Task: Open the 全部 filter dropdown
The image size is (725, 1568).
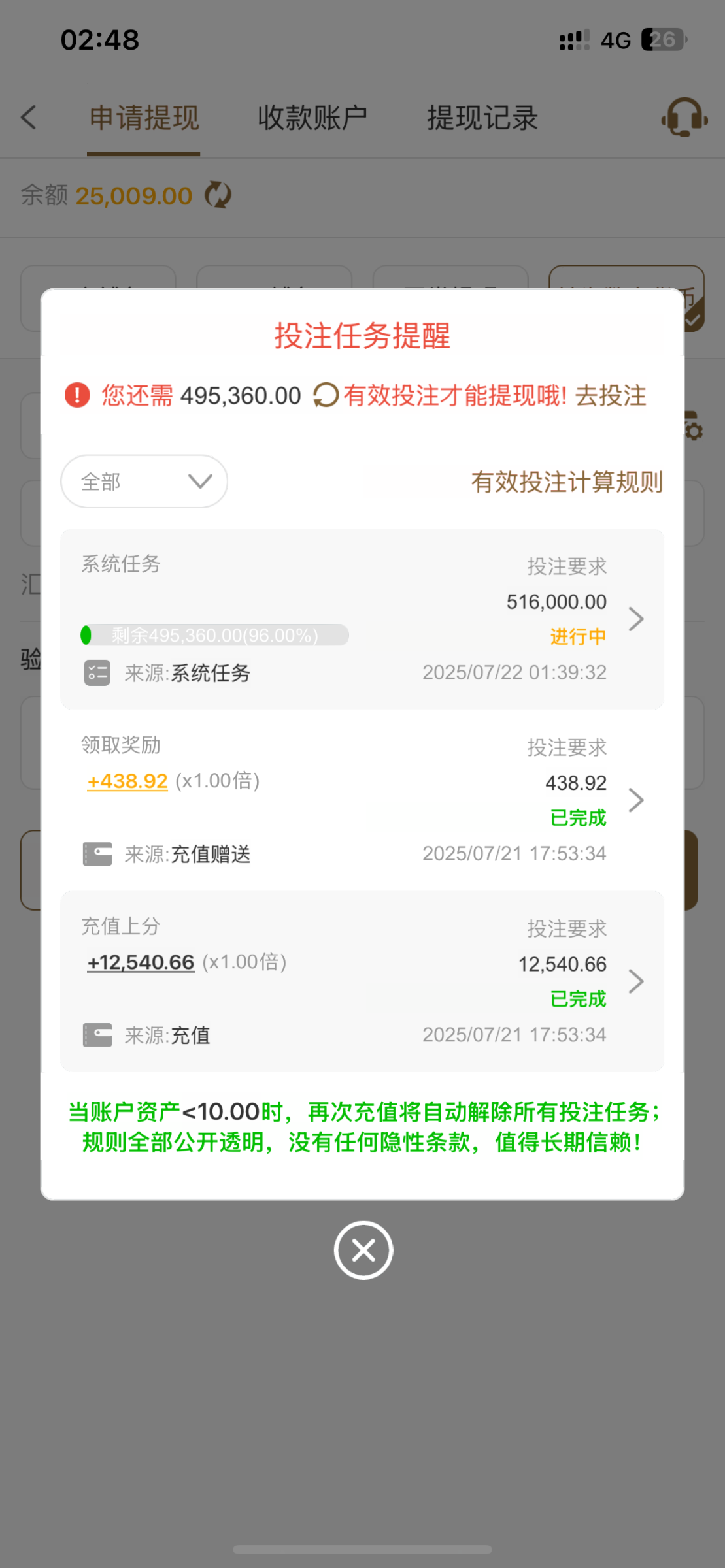Action: click(144, 482)
